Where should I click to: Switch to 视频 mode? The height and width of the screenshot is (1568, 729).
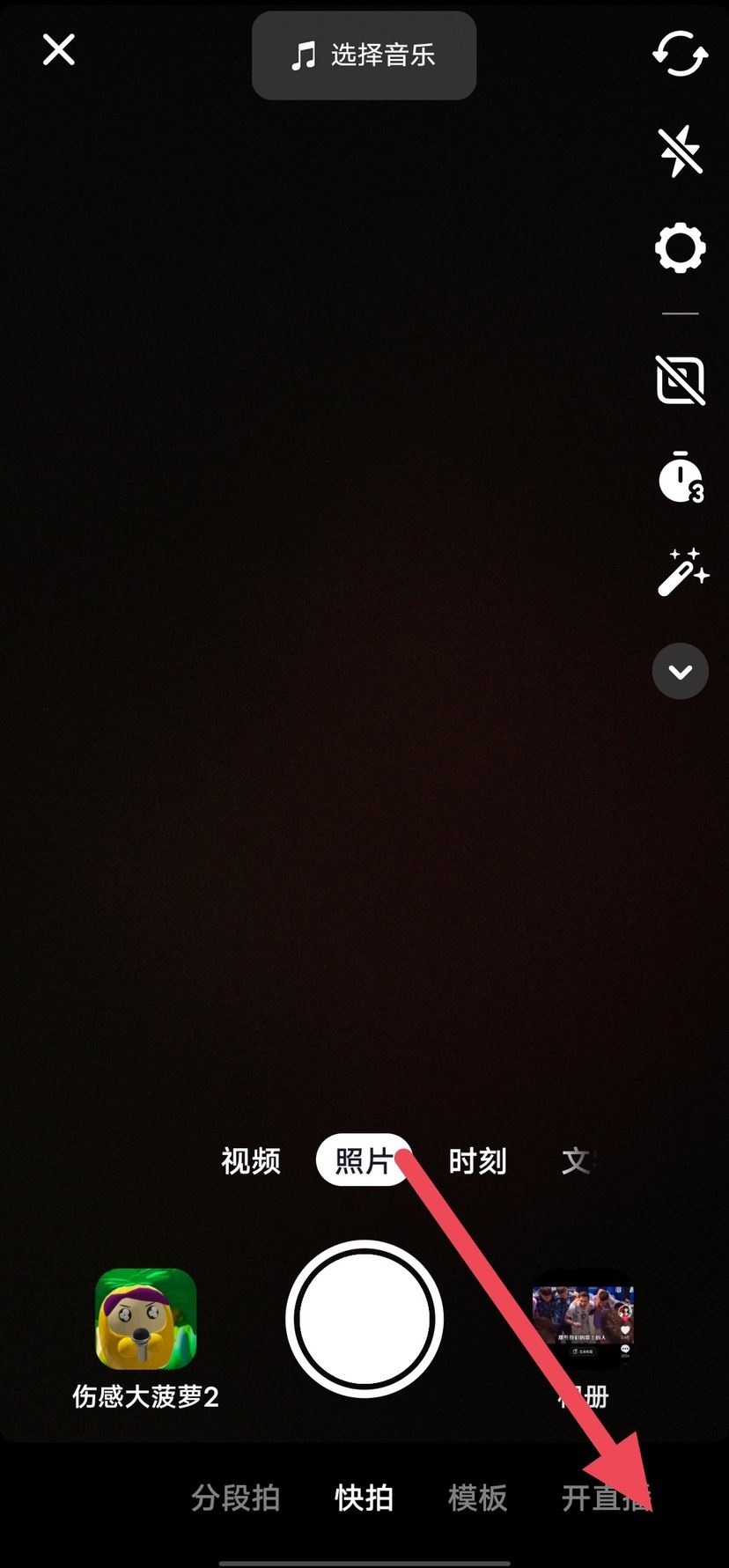pos(251,1161)
